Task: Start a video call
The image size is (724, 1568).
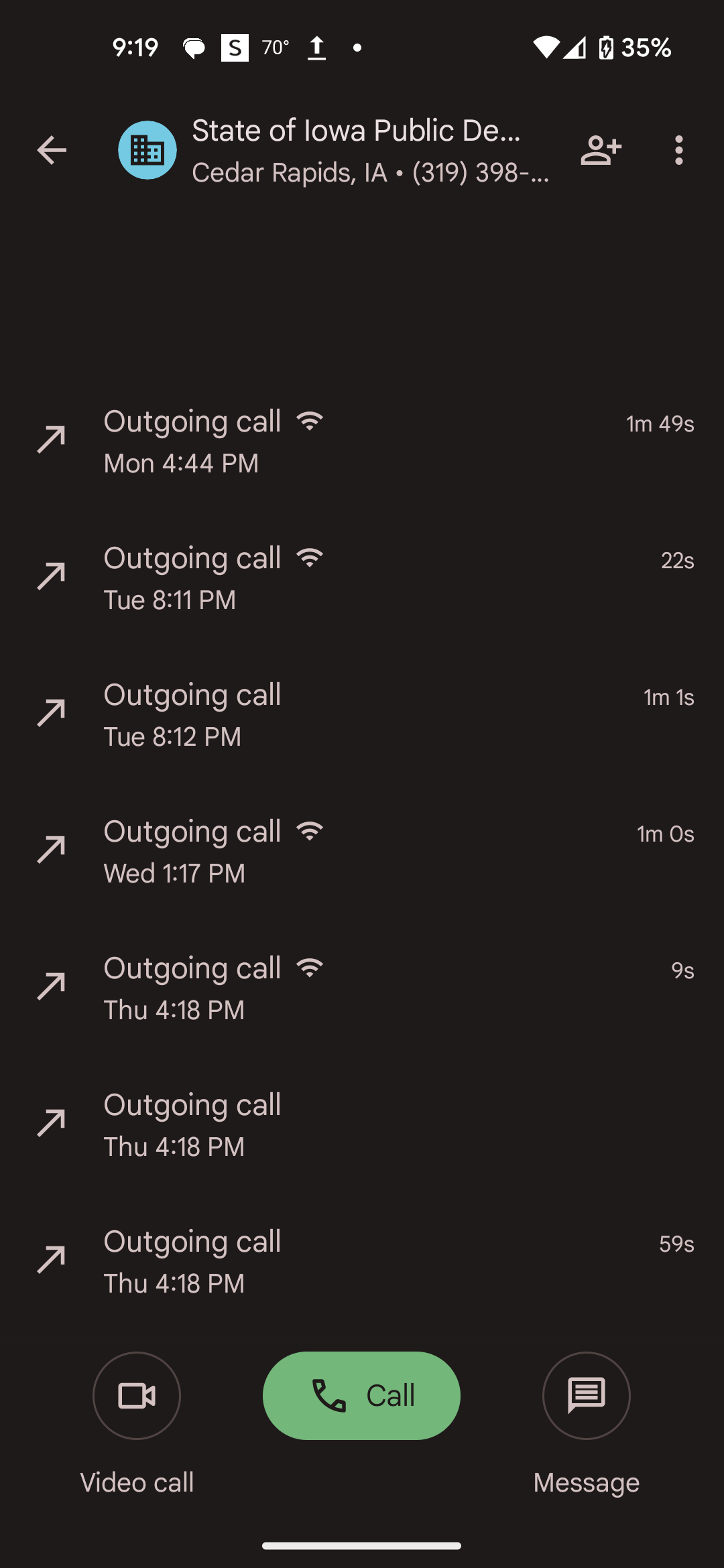Action: (137, 1396)
